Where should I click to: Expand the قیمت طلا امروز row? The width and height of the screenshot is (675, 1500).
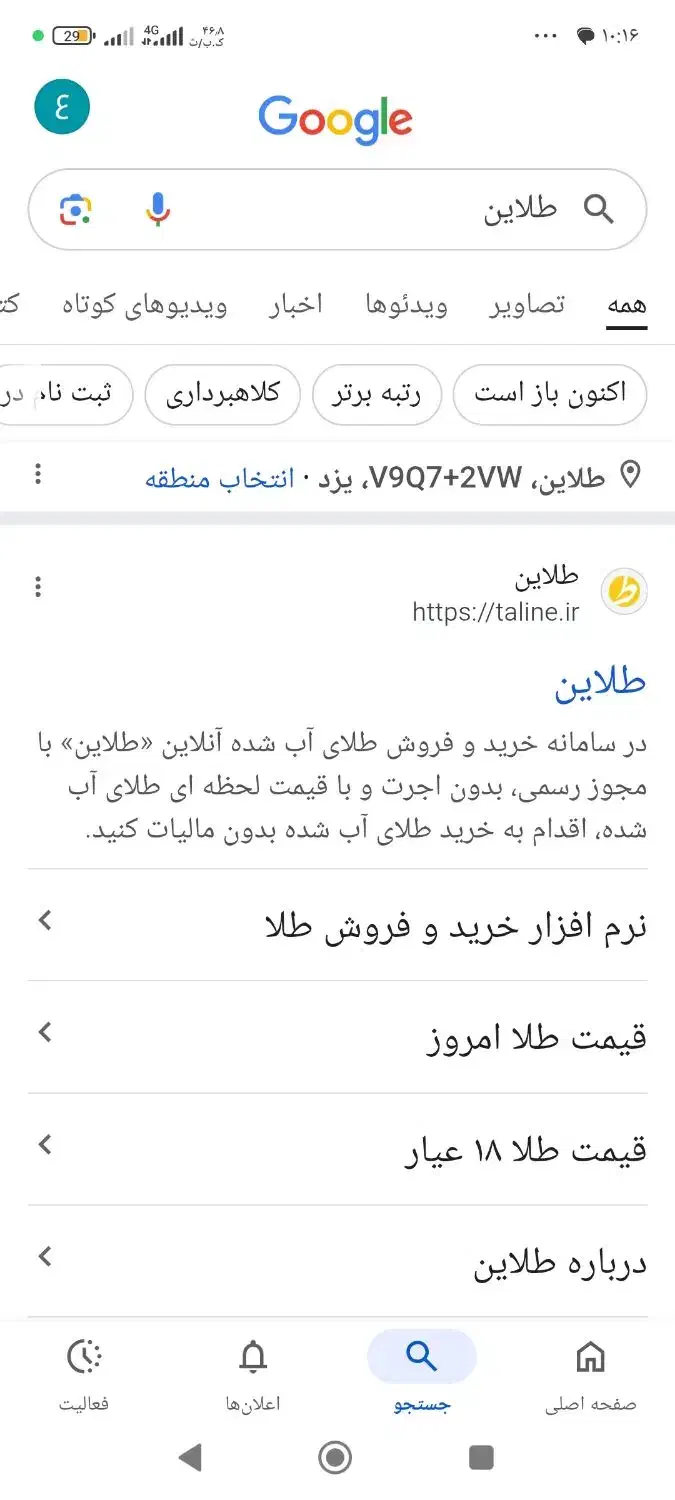click(x=337, y=1037)
